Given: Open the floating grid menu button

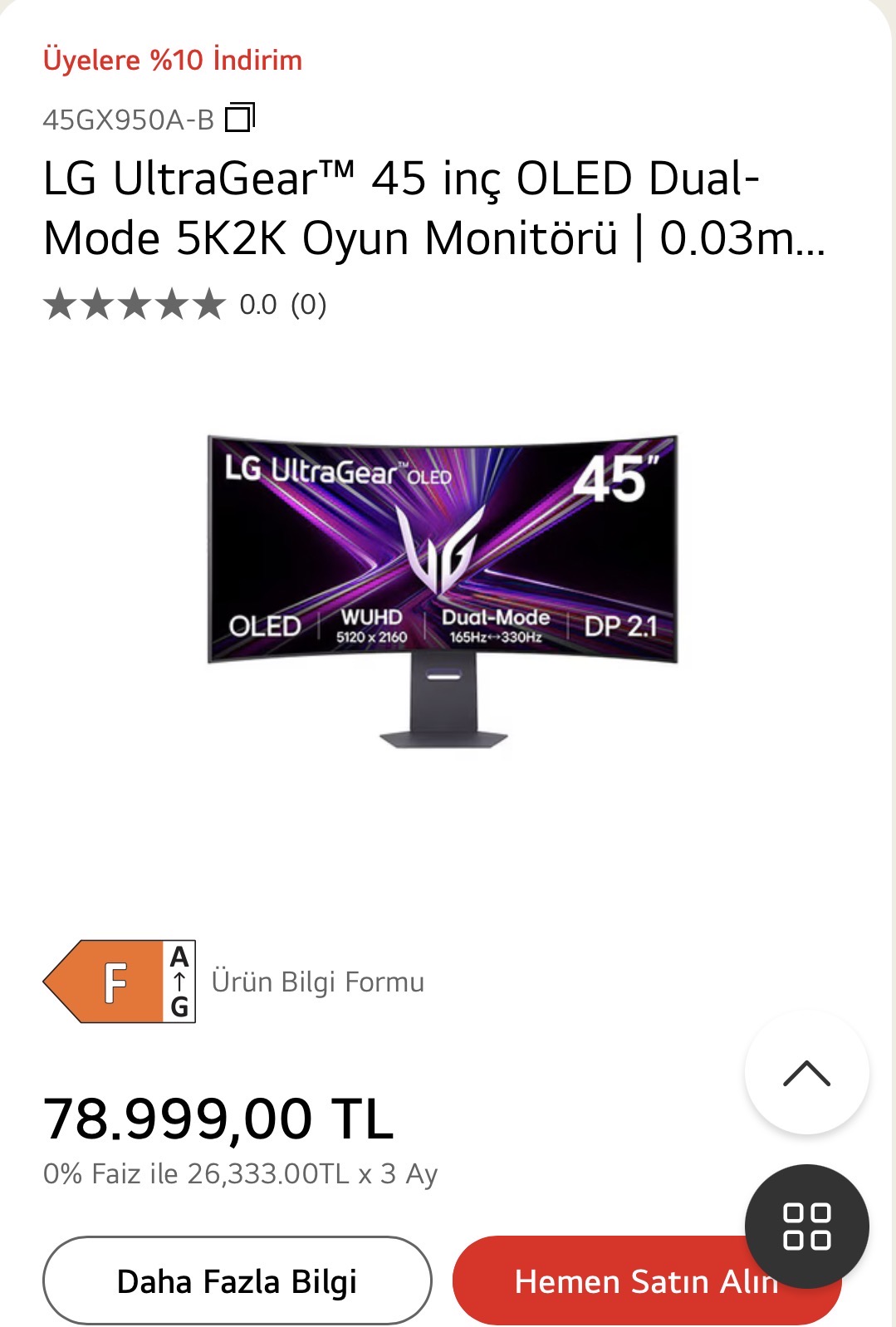Looking at the screenshot, I should [806, 1226].
